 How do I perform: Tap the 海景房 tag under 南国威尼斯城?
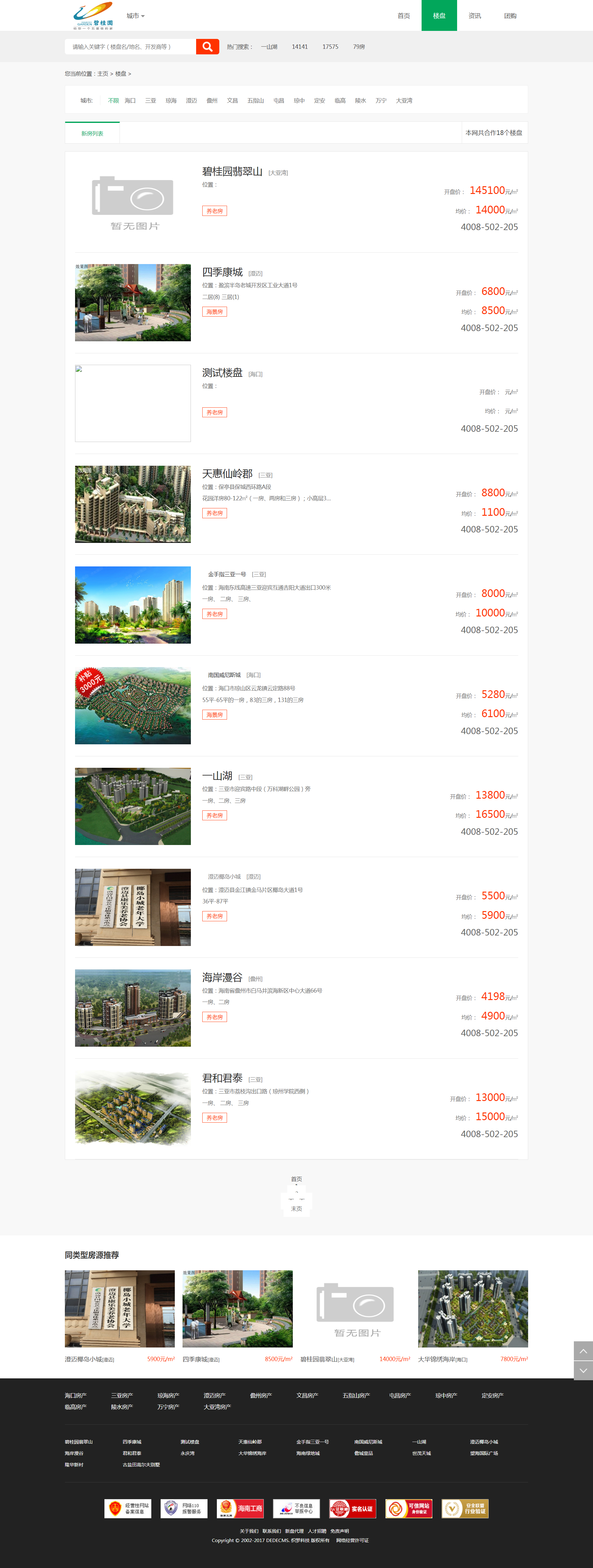(x=214, y=715)
